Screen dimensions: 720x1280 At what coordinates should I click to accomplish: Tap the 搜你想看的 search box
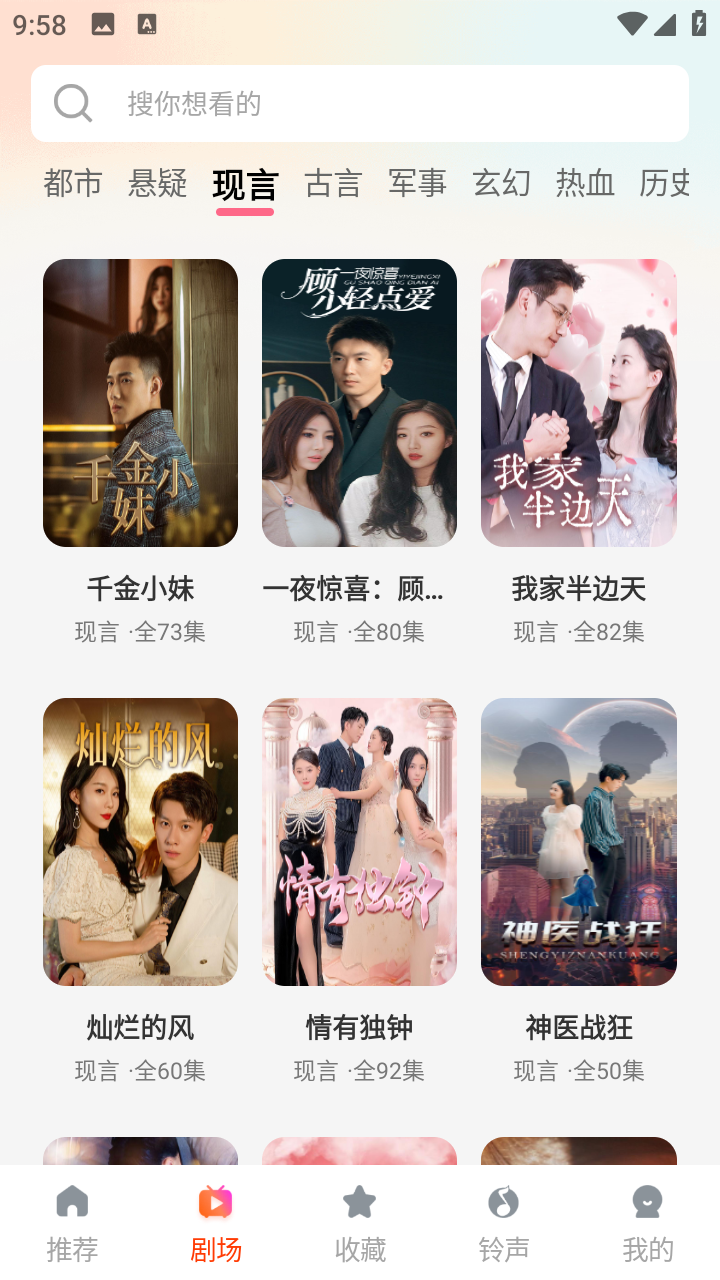pos(360,103)
